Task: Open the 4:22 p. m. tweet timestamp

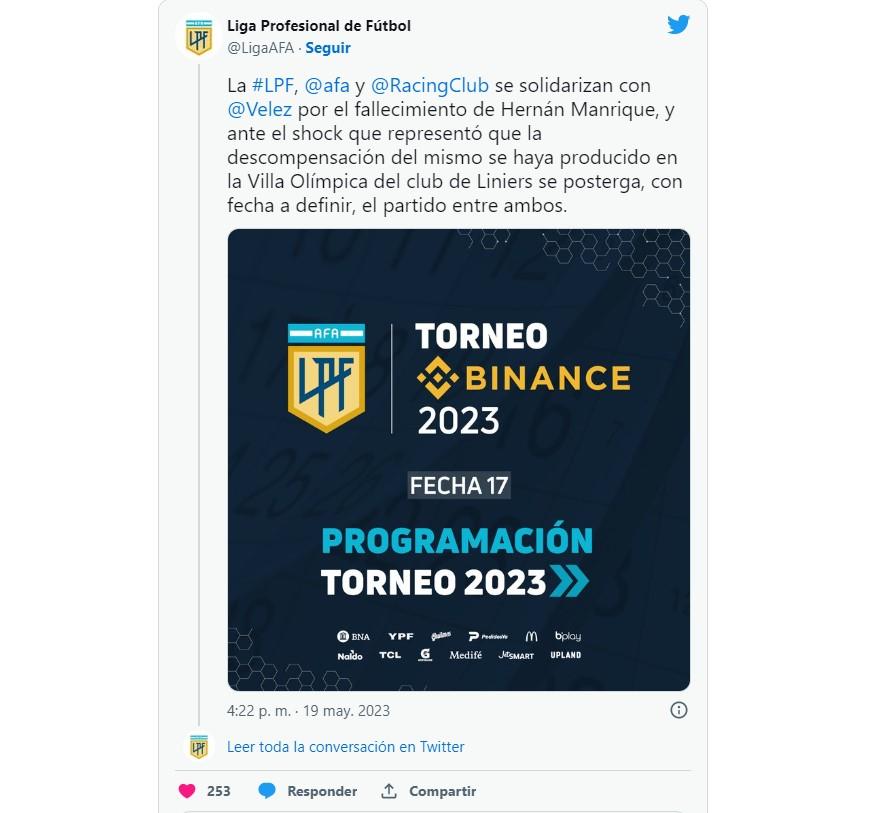Action: (308, 711)
